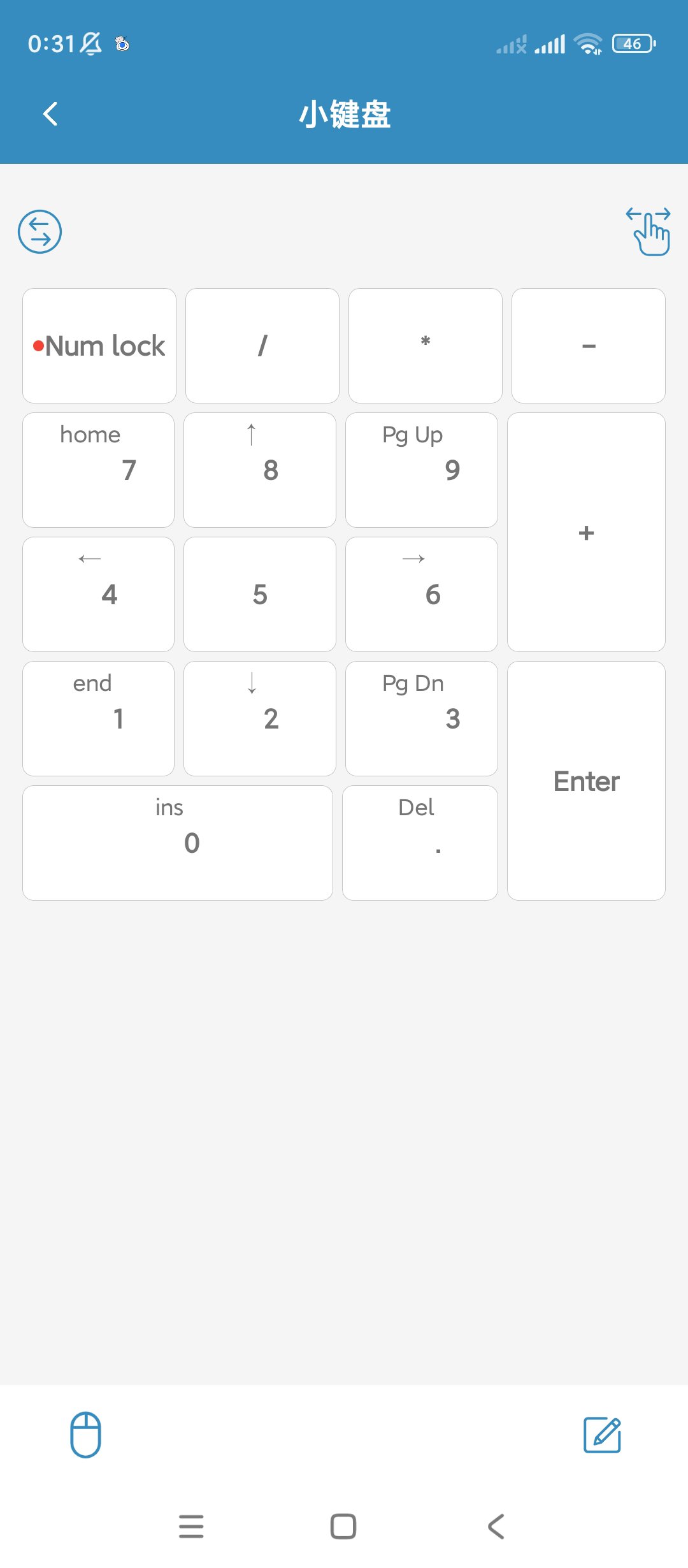Hit the slash divide key
688x1568 pixels.
click(x=262, y=345)
